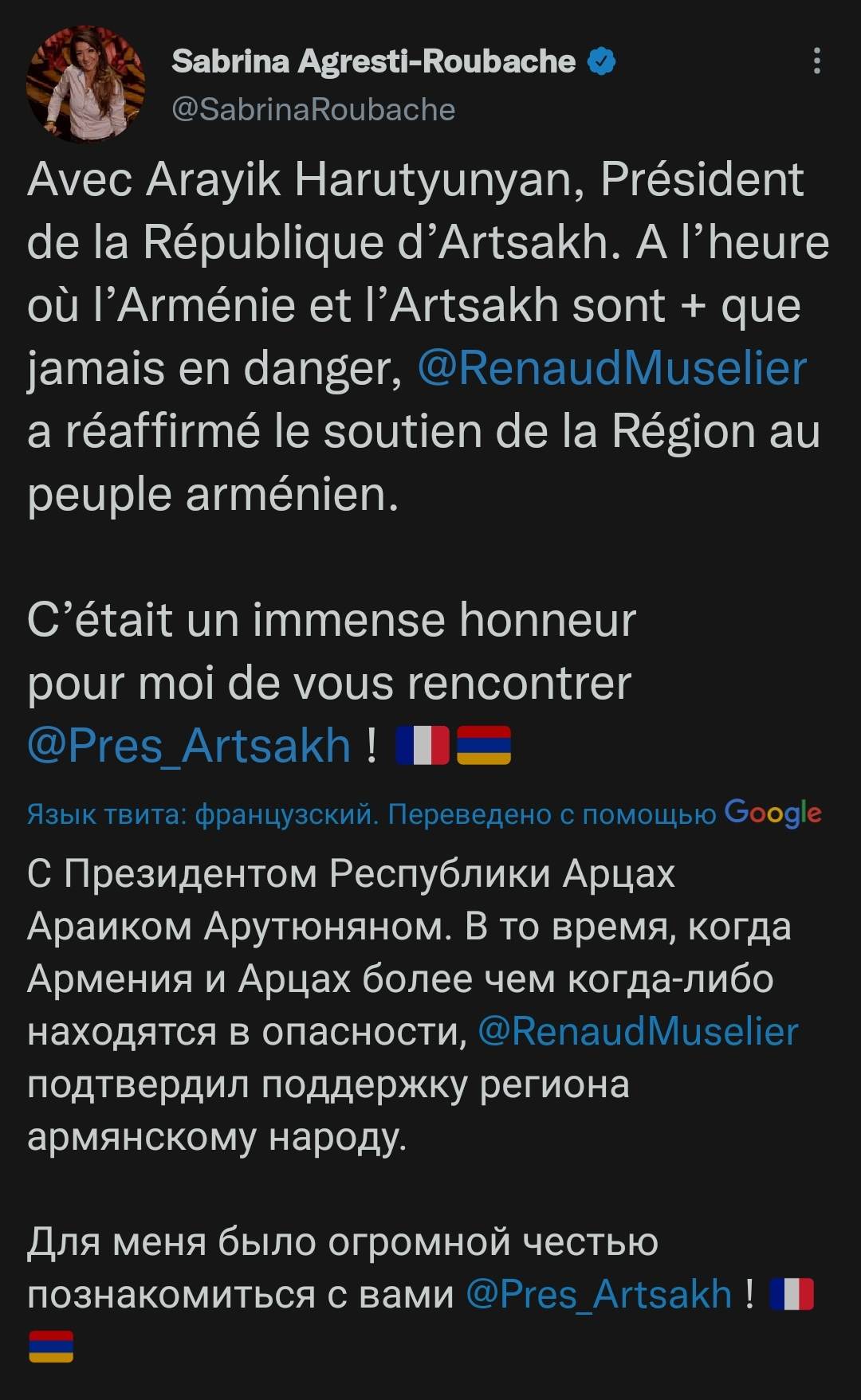
Task: Tap the translated-with-Google language notice
Action: coord(423,814)
